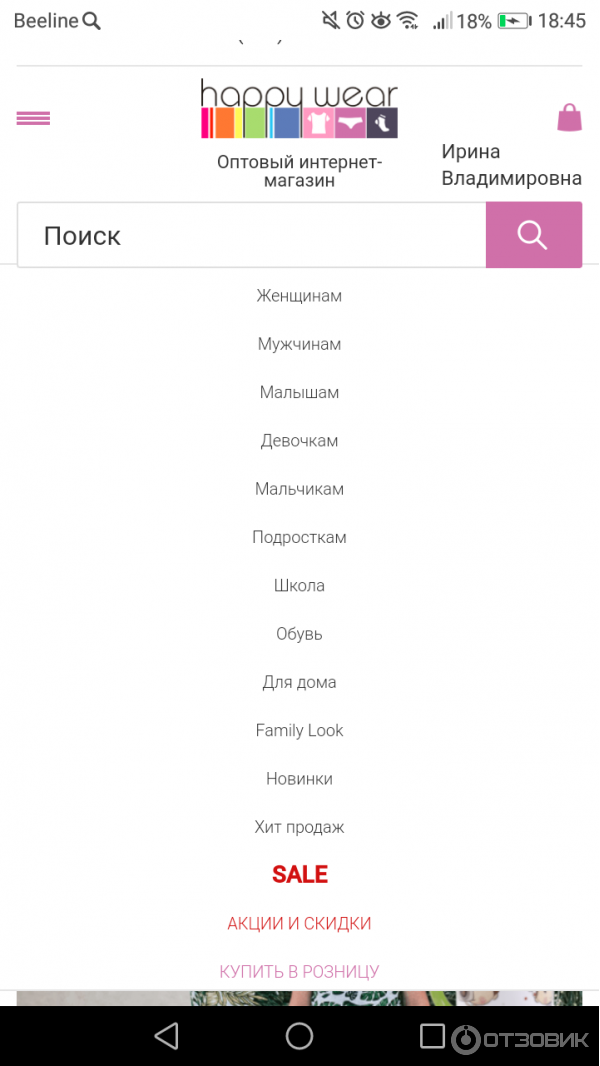Open the hamburger menu button
The width and height of the screenshot is (600, 1066).
click(33, 118)
